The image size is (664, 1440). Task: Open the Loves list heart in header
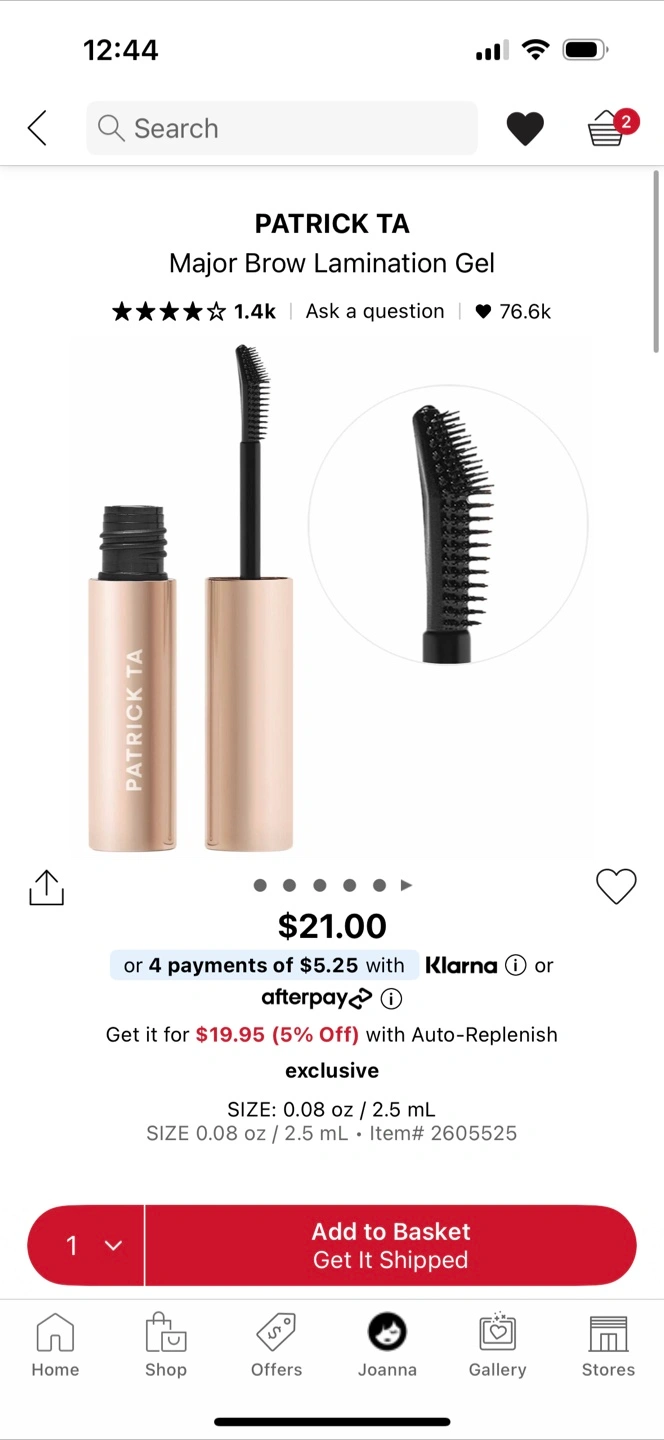[x=525, y=128]
